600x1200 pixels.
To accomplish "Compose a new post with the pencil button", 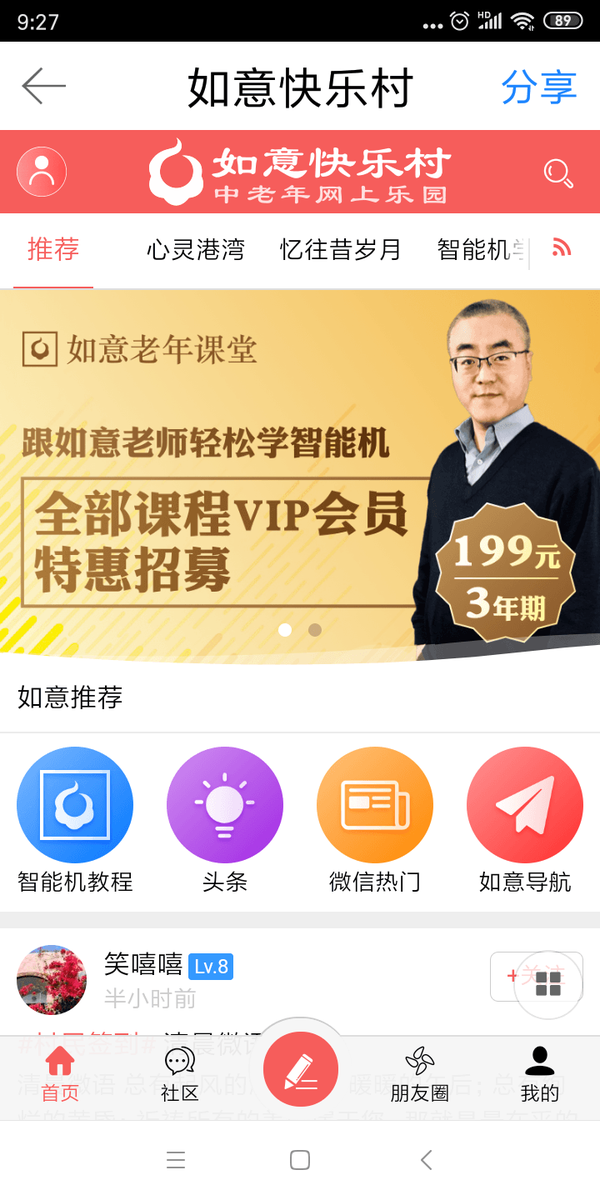I will [x=300, y=1070].
